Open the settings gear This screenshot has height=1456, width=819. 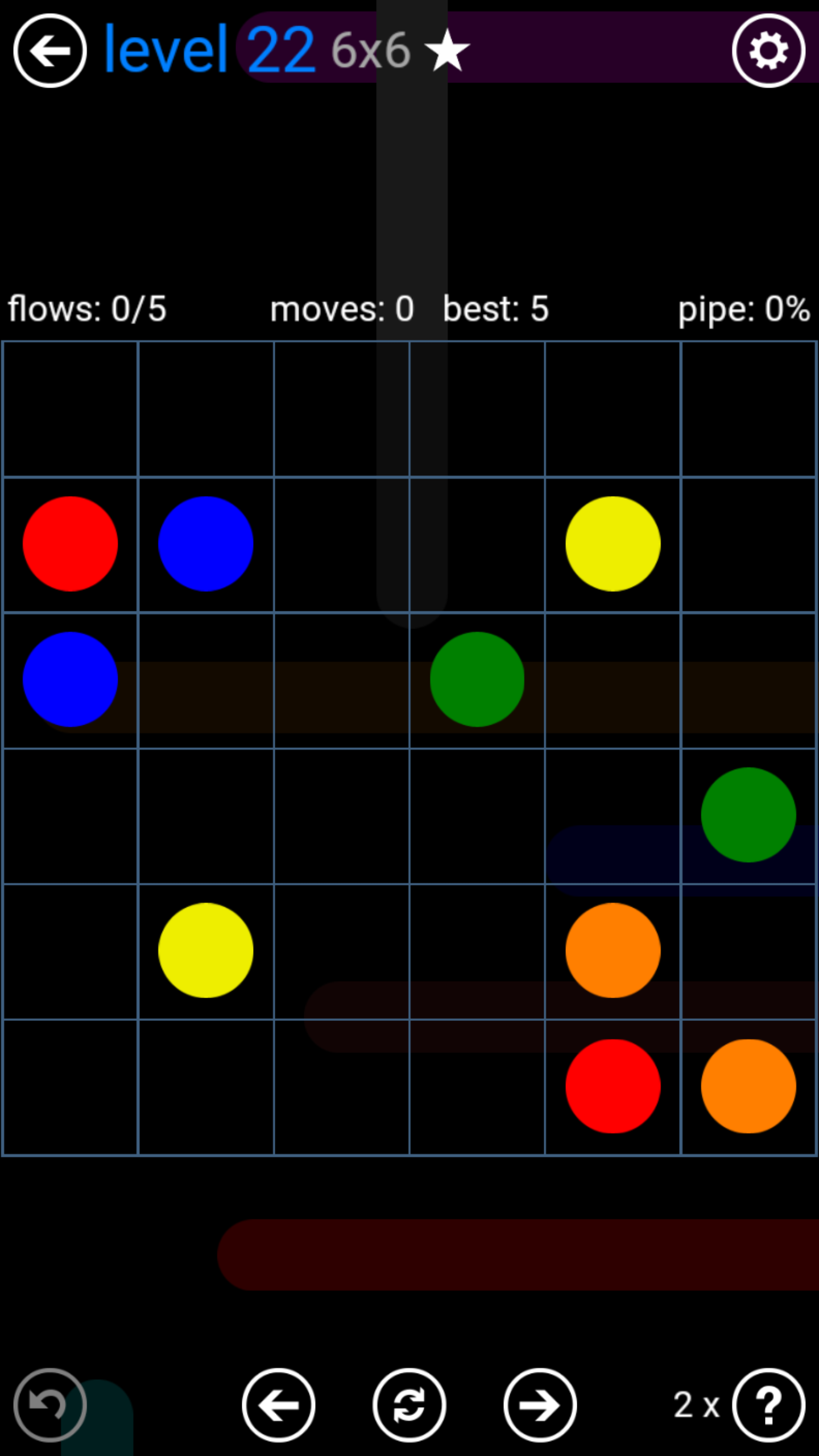[x=768, y=51]
